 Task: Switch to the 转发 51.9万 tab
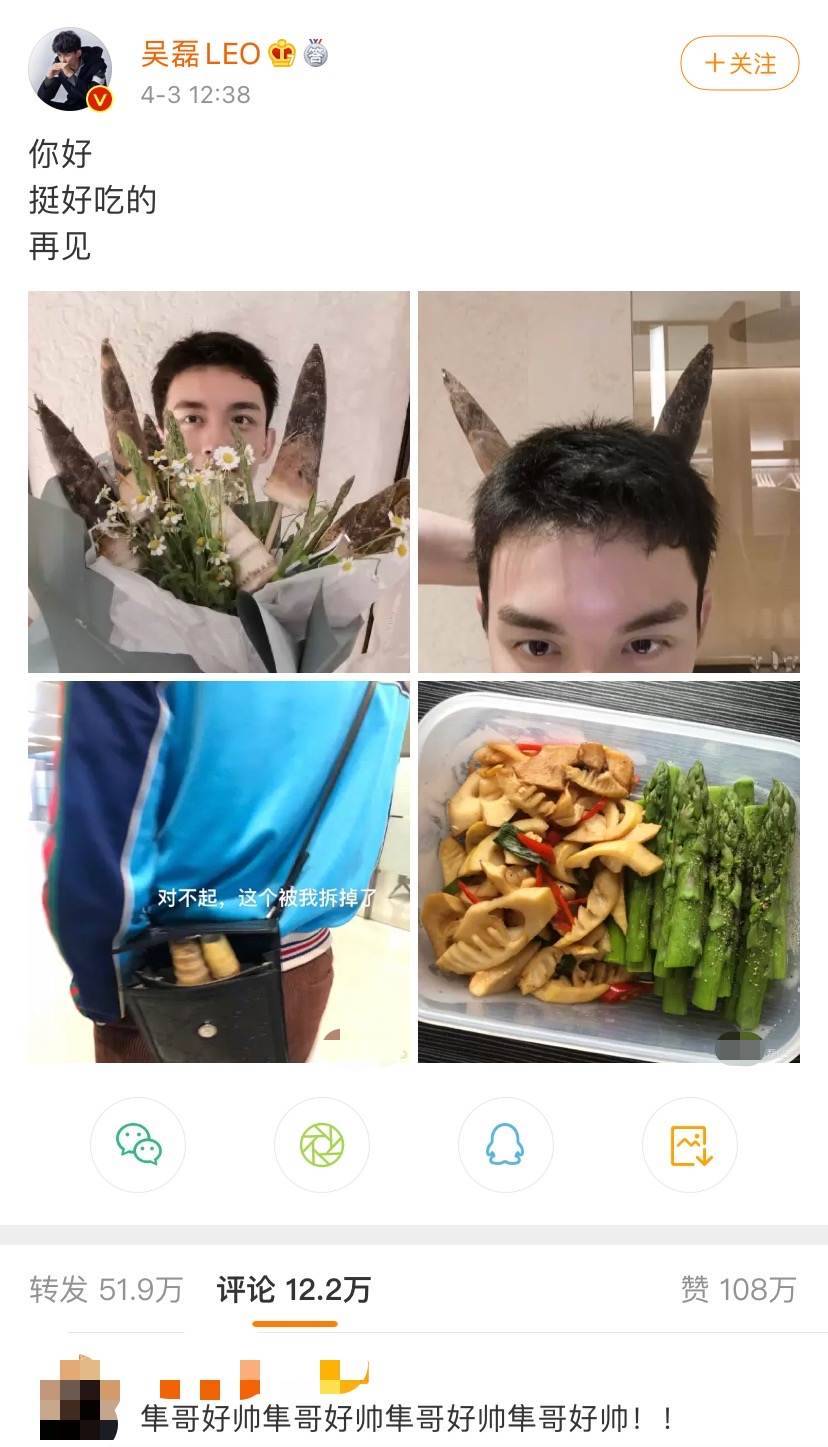point(106,1290)
